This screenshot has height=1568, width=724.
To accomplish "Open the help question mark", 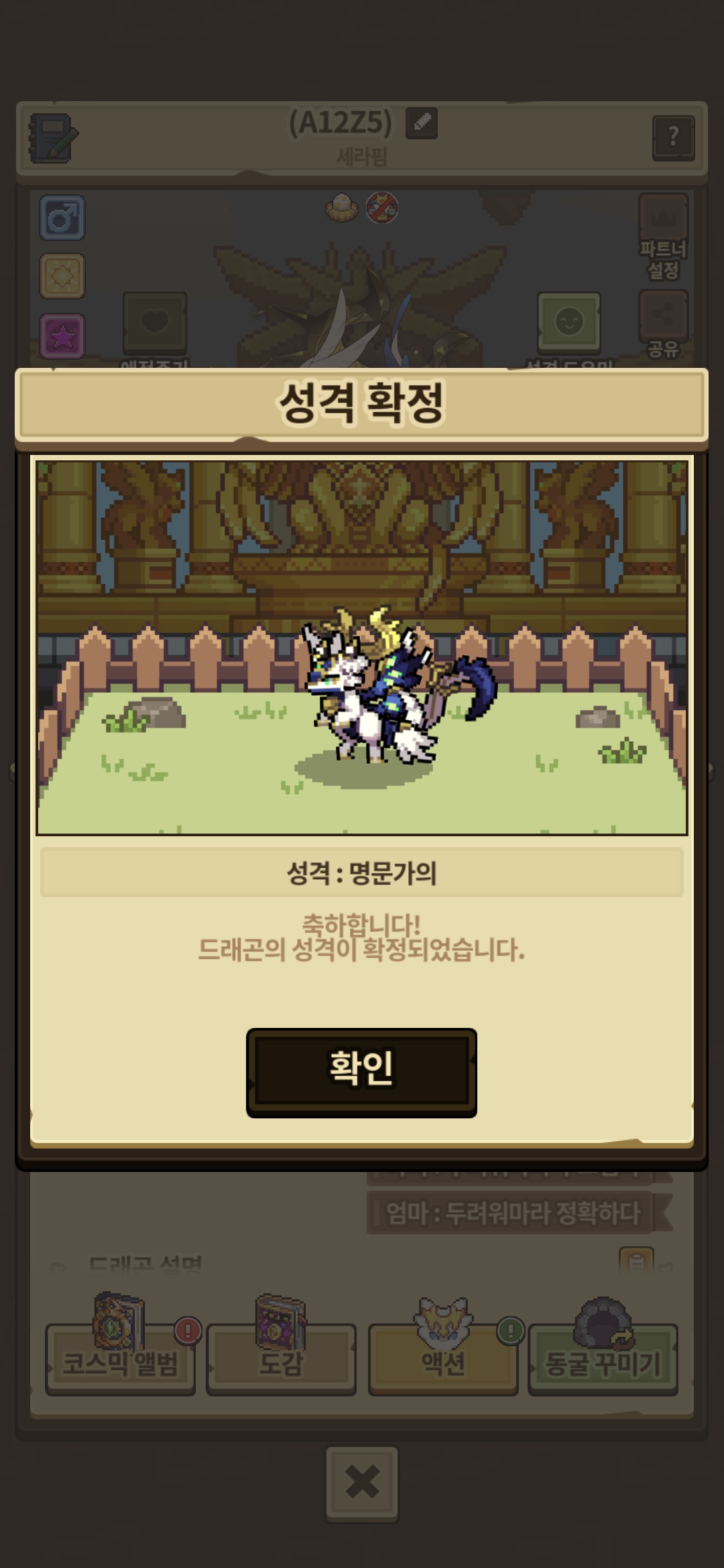I will pos(672,137).
